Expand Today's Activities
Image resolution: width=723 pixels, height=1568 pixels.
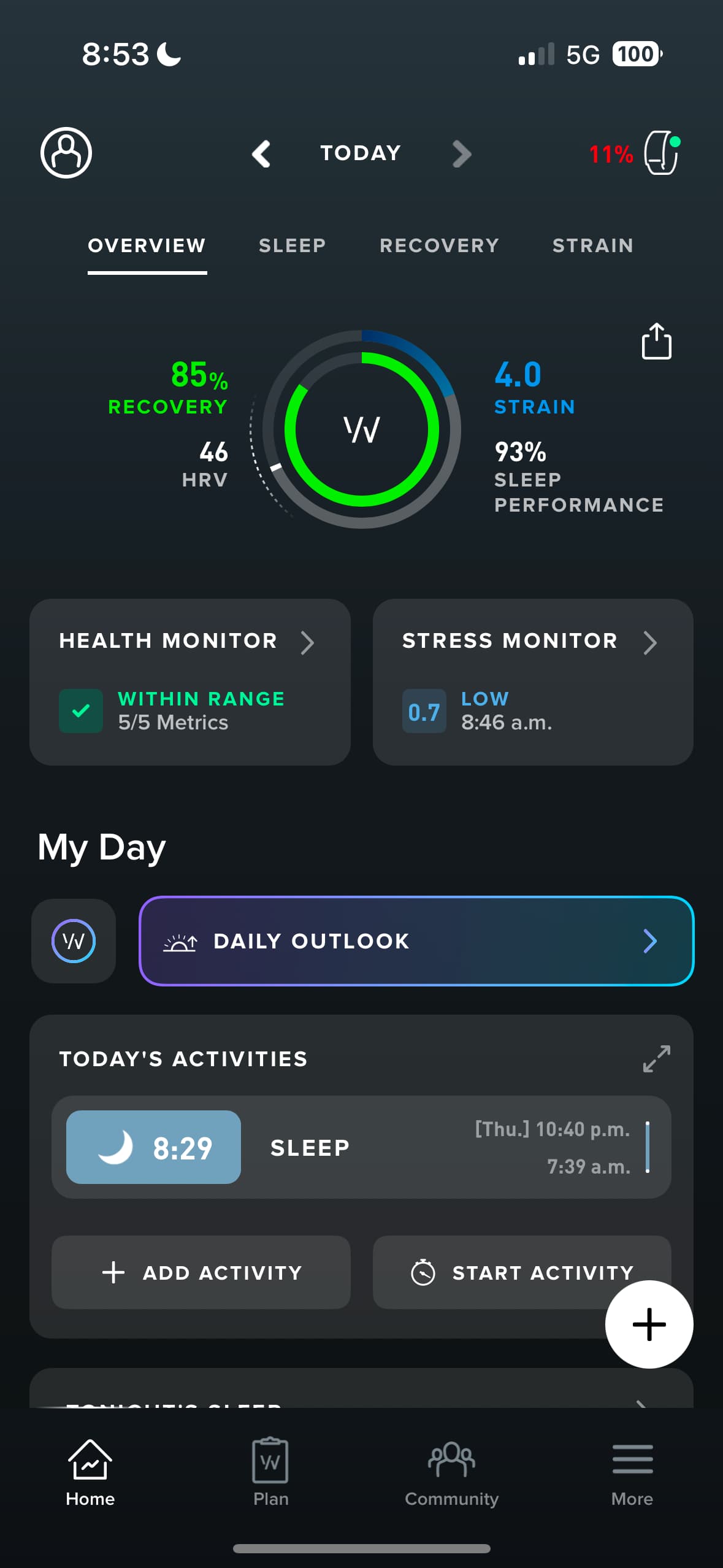click(656, 1058)
